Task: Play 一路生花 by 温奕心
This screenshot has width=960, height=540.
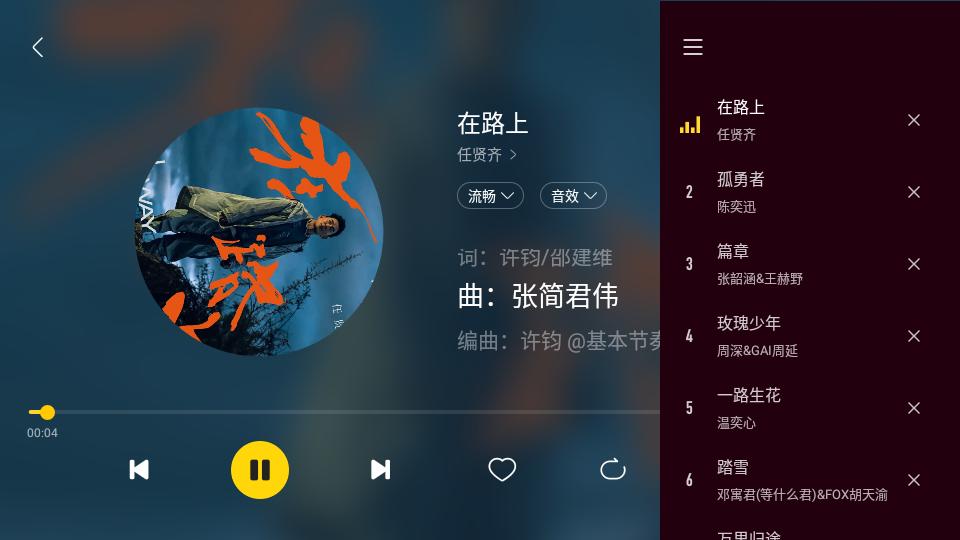Action: click(780, 407)
